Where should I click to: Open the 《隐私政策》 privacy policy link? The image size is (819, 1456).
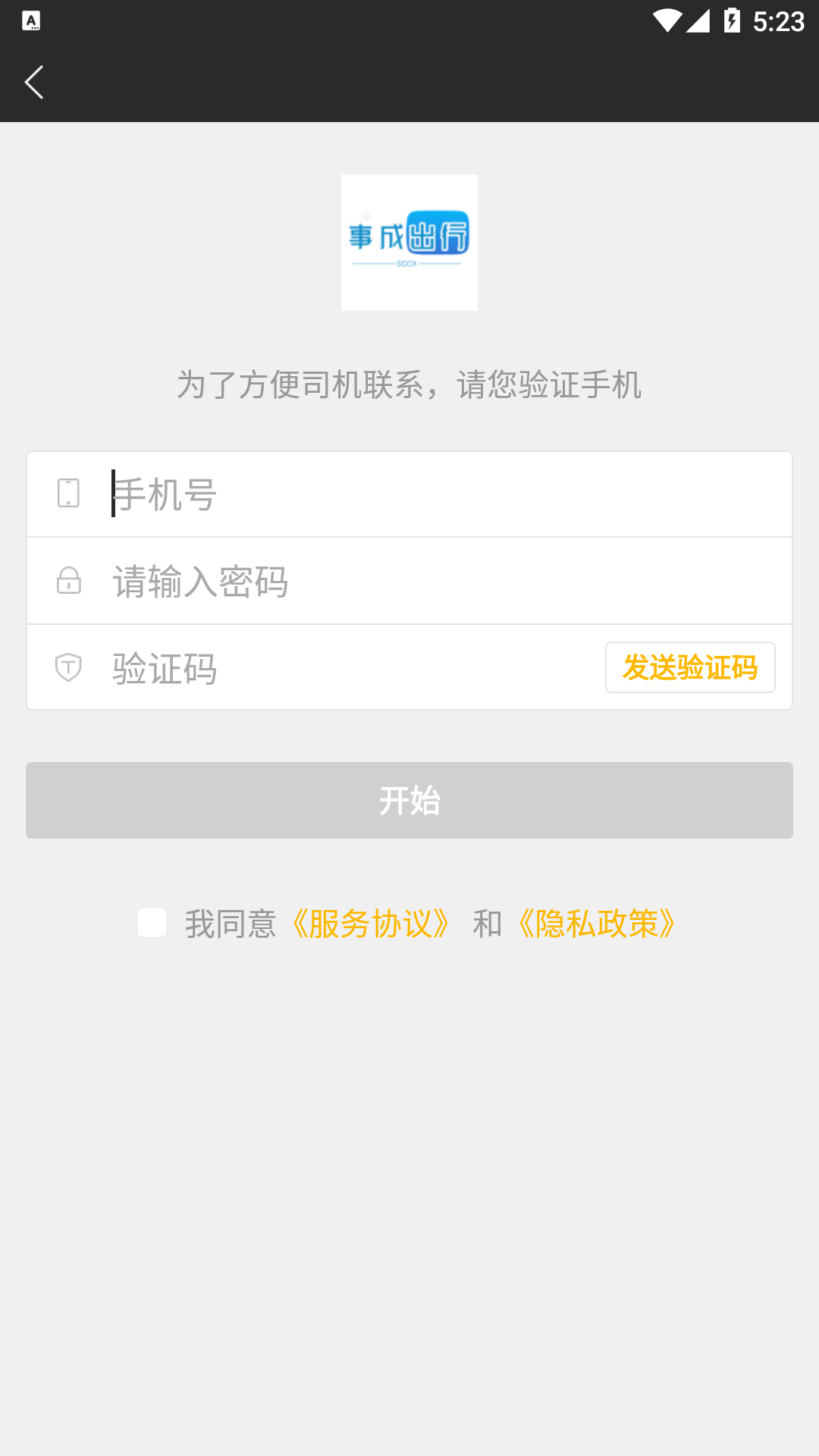click(x=595, y=923)
